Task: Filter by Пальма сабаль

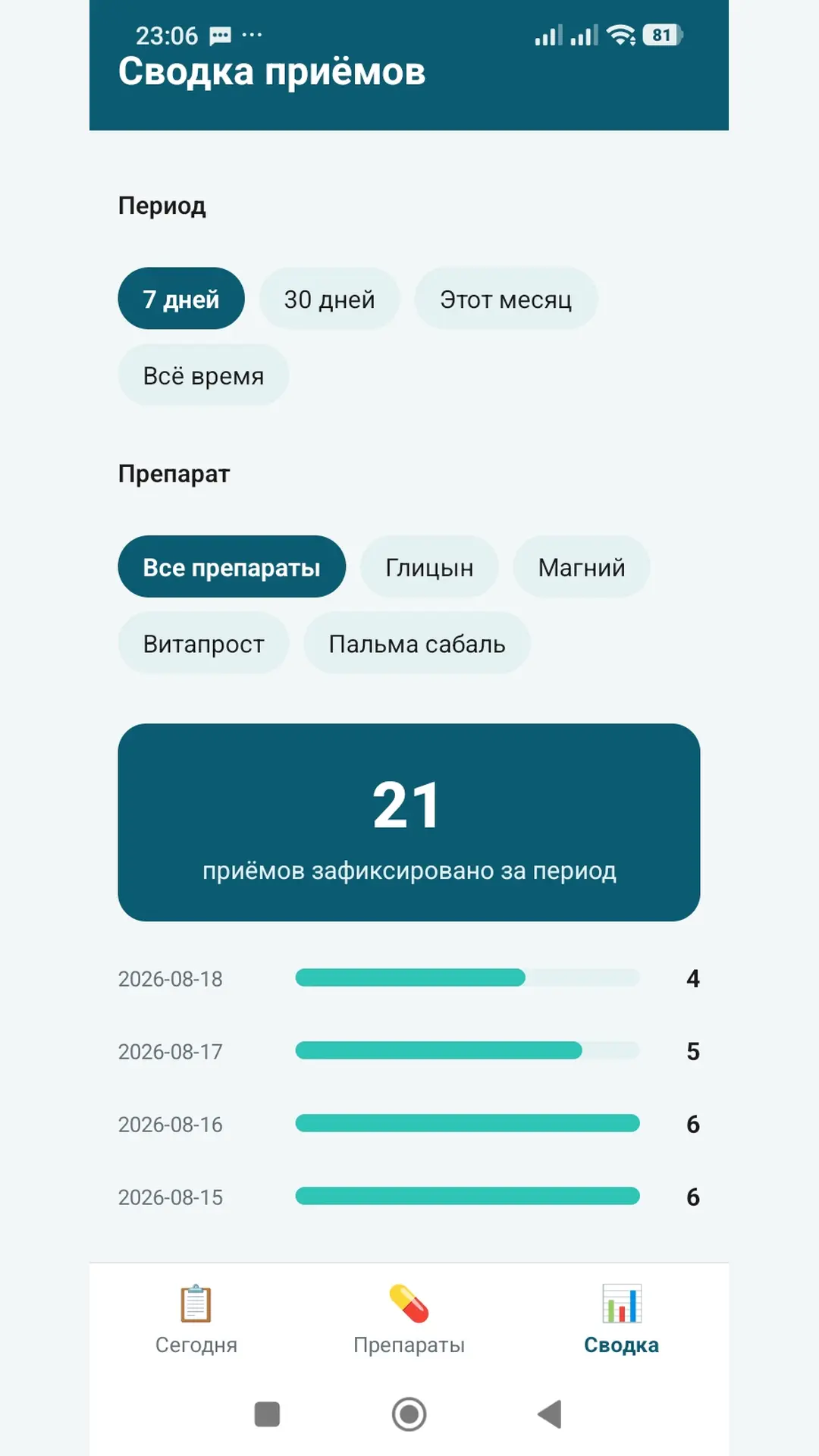Action: click(x=416, y=644)
